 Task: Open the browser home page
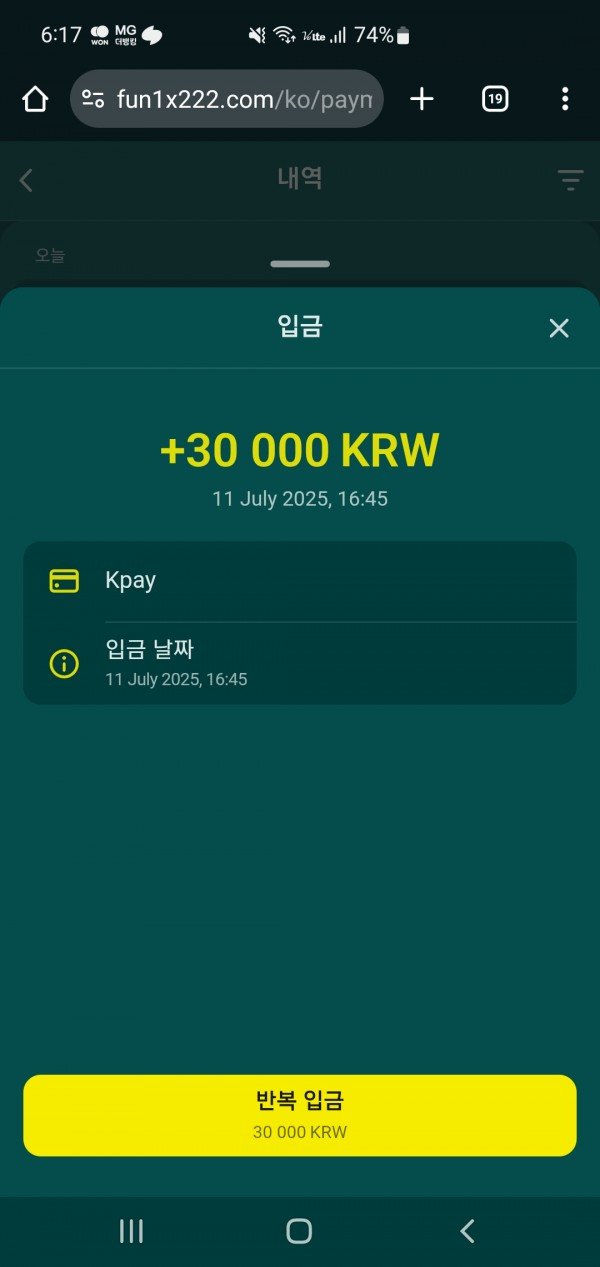35,99
